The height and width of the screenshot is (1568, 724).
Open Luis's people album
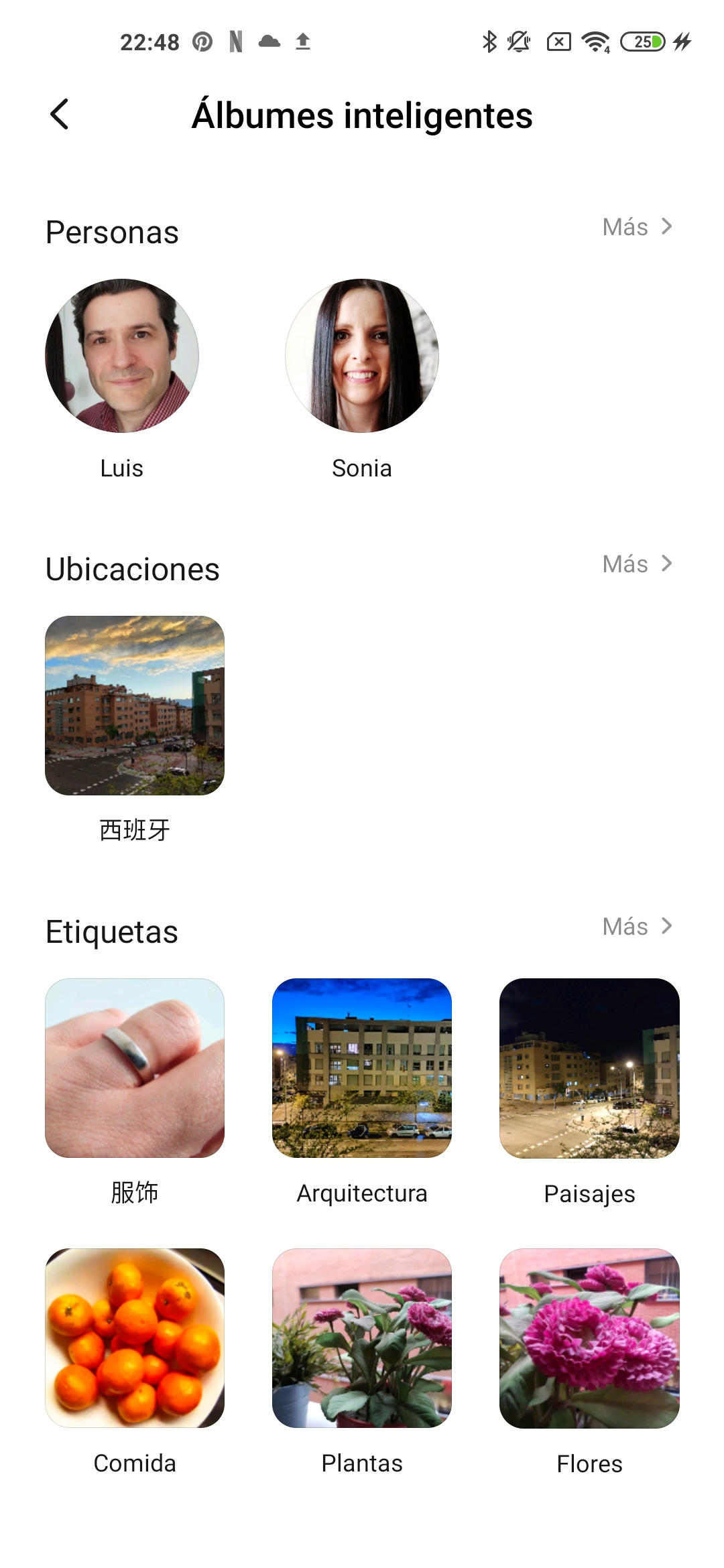point(122,356)
